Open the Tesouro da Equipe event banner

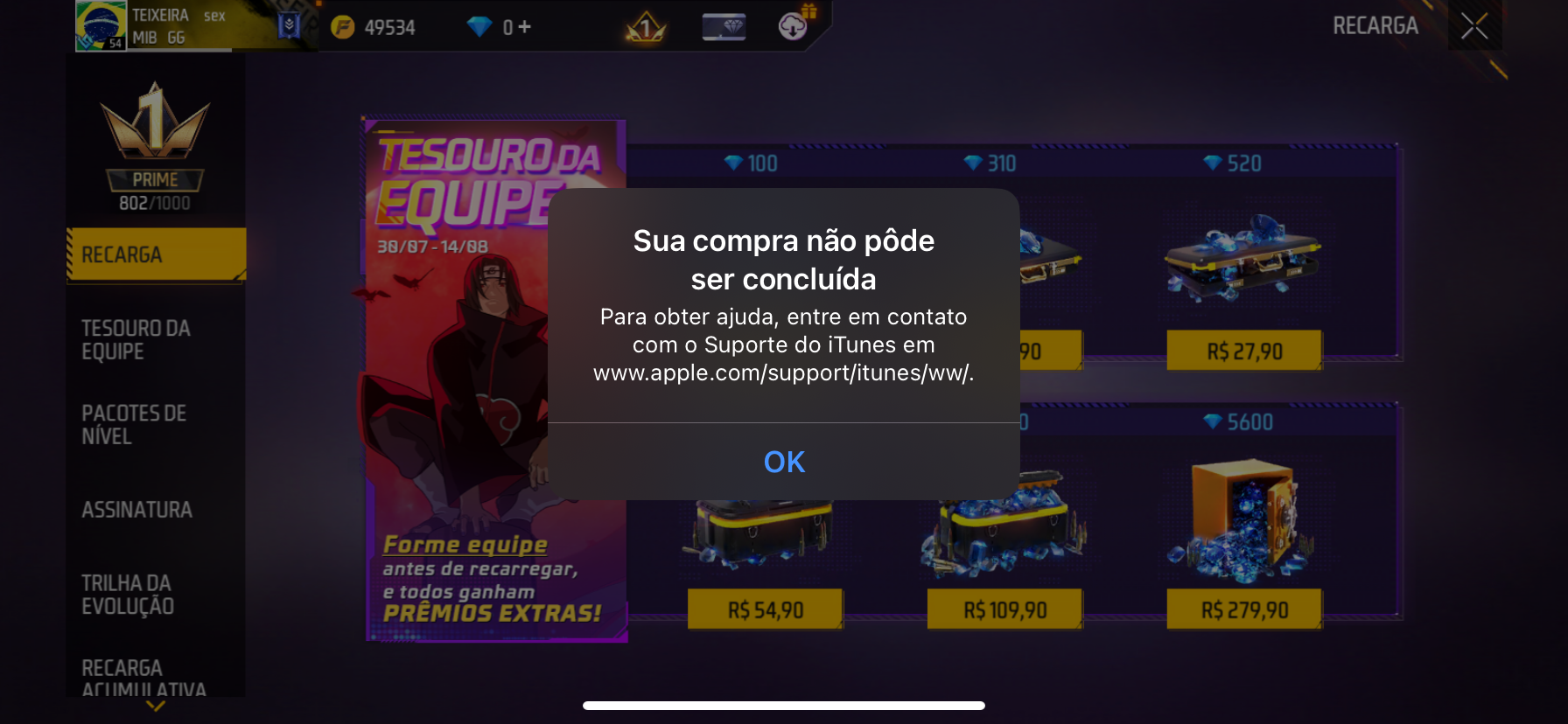[495, 380]
